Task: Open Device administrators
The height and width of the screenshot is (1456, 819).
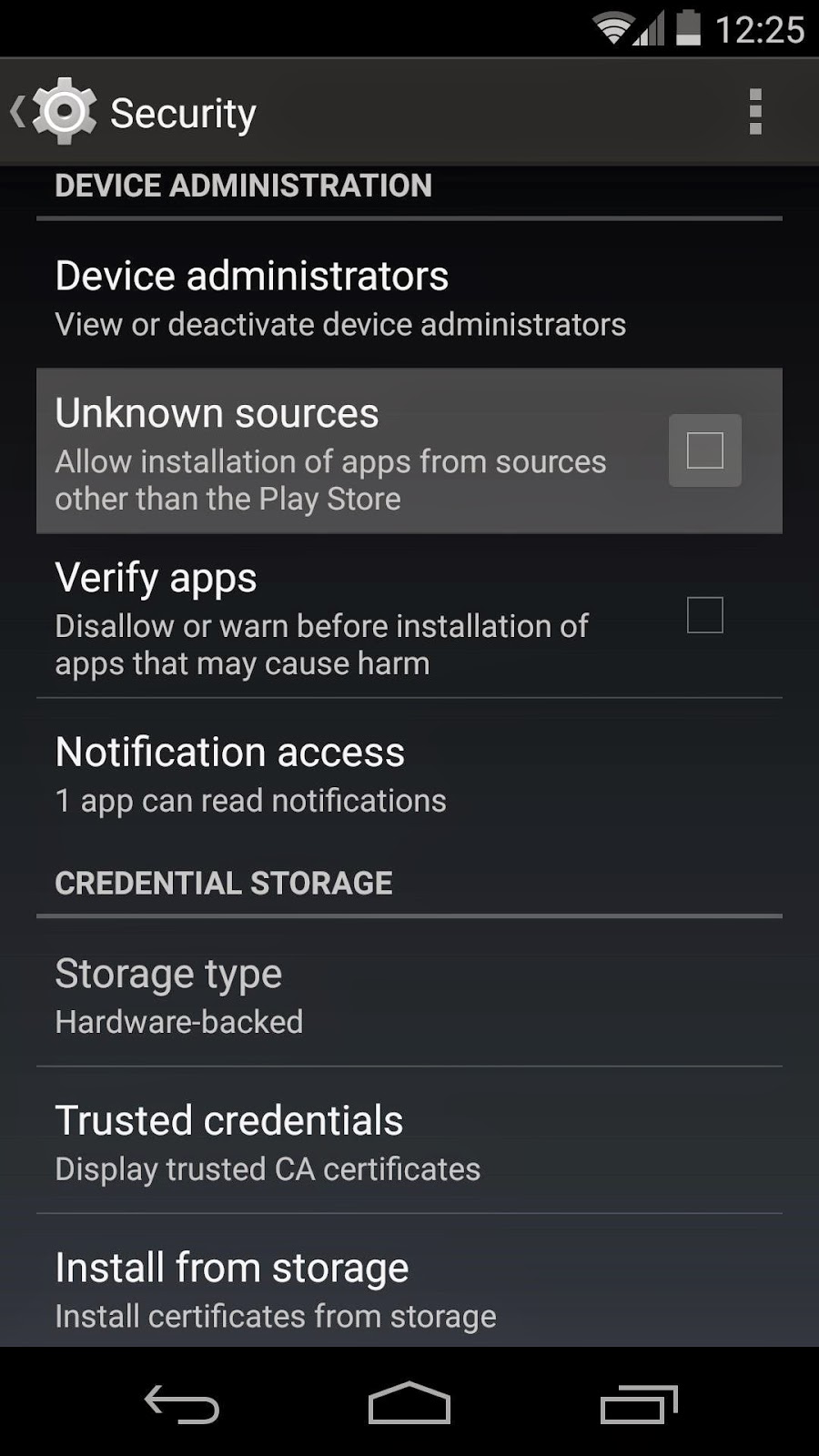Action: [409, 297]
